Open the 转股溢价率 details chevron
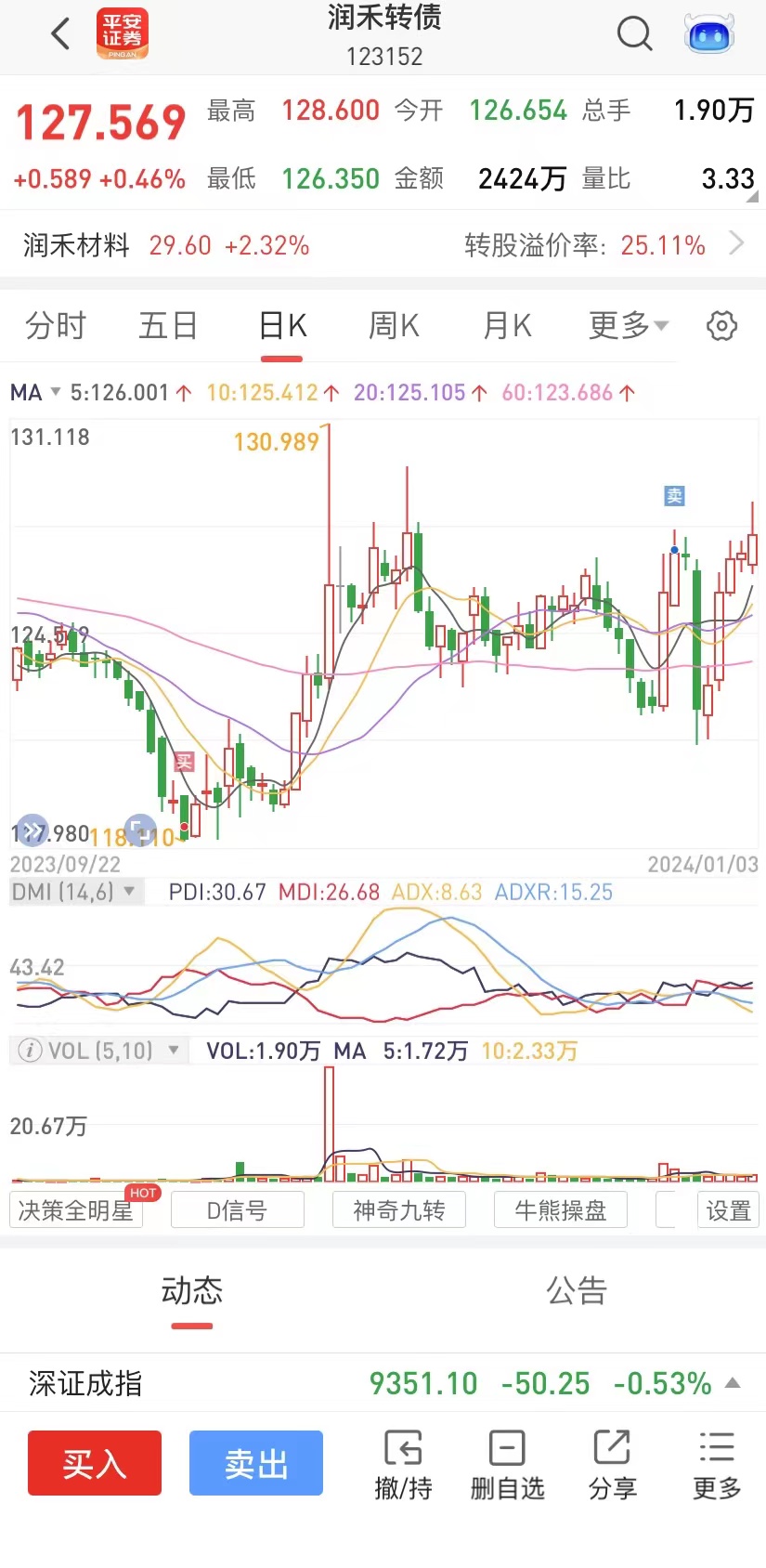 tap(737, 244)
